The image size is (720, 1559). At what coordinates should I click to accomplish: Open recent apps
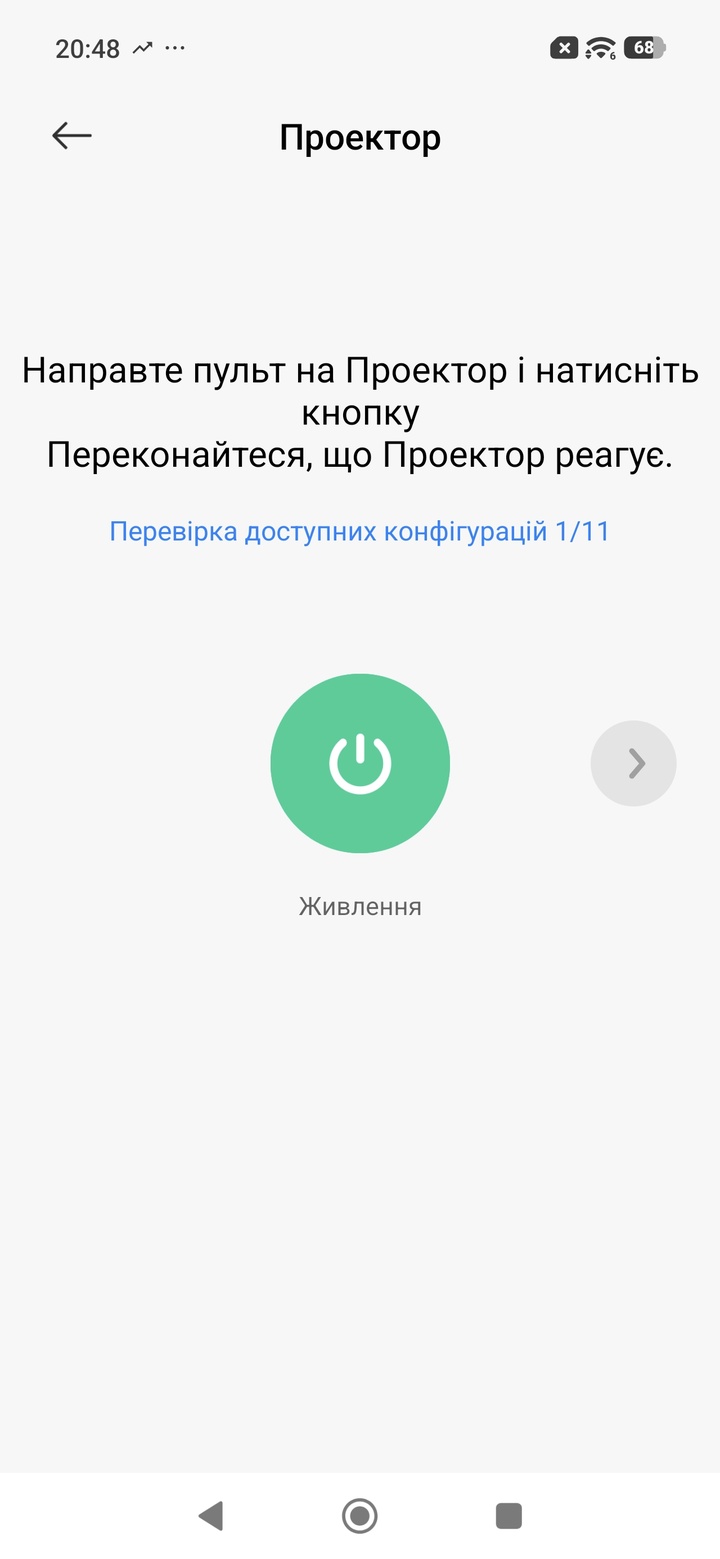[509, 1516]
